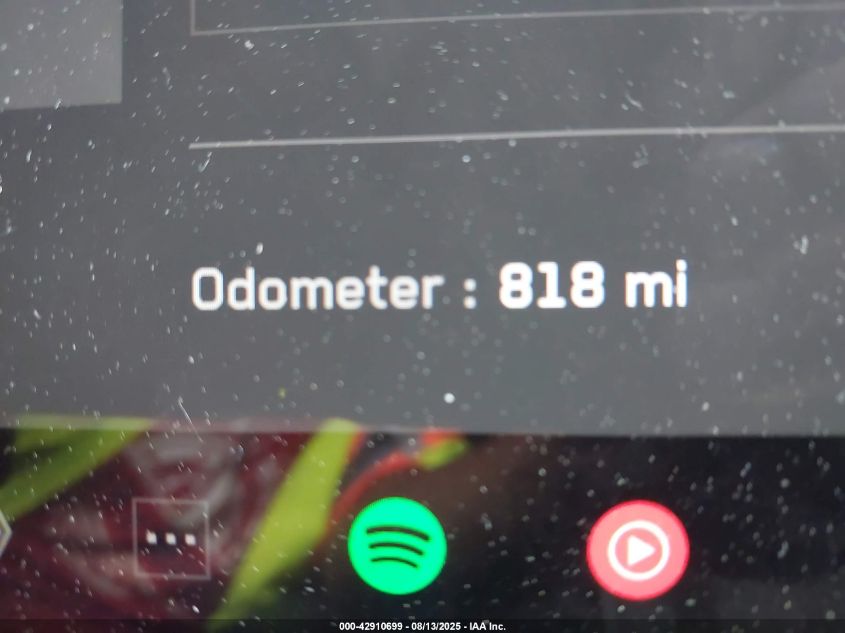Open the Spotify app
The width and height of the screenshot is (845, 633).
(x=396, y=546)
